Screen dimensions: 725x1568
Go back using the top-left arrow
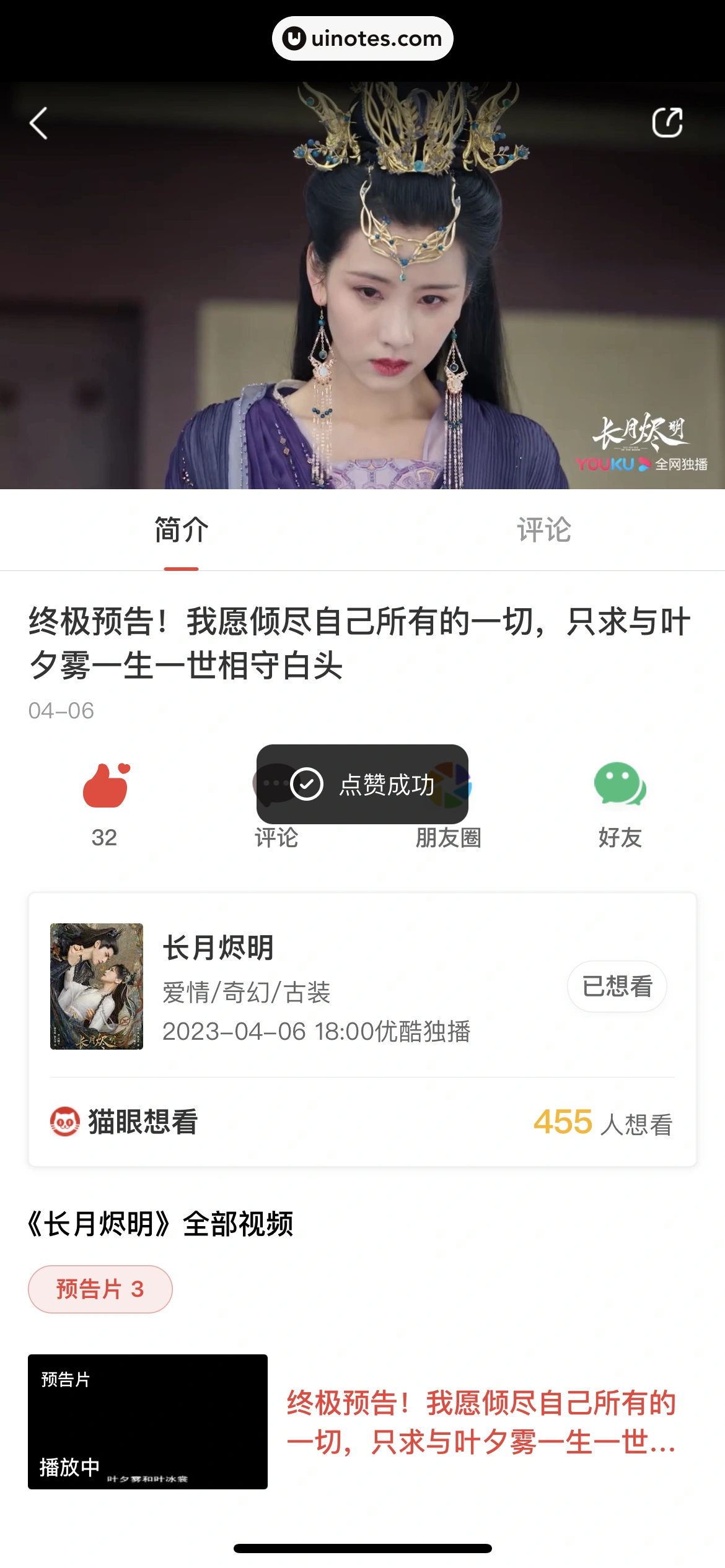point(39,123)
